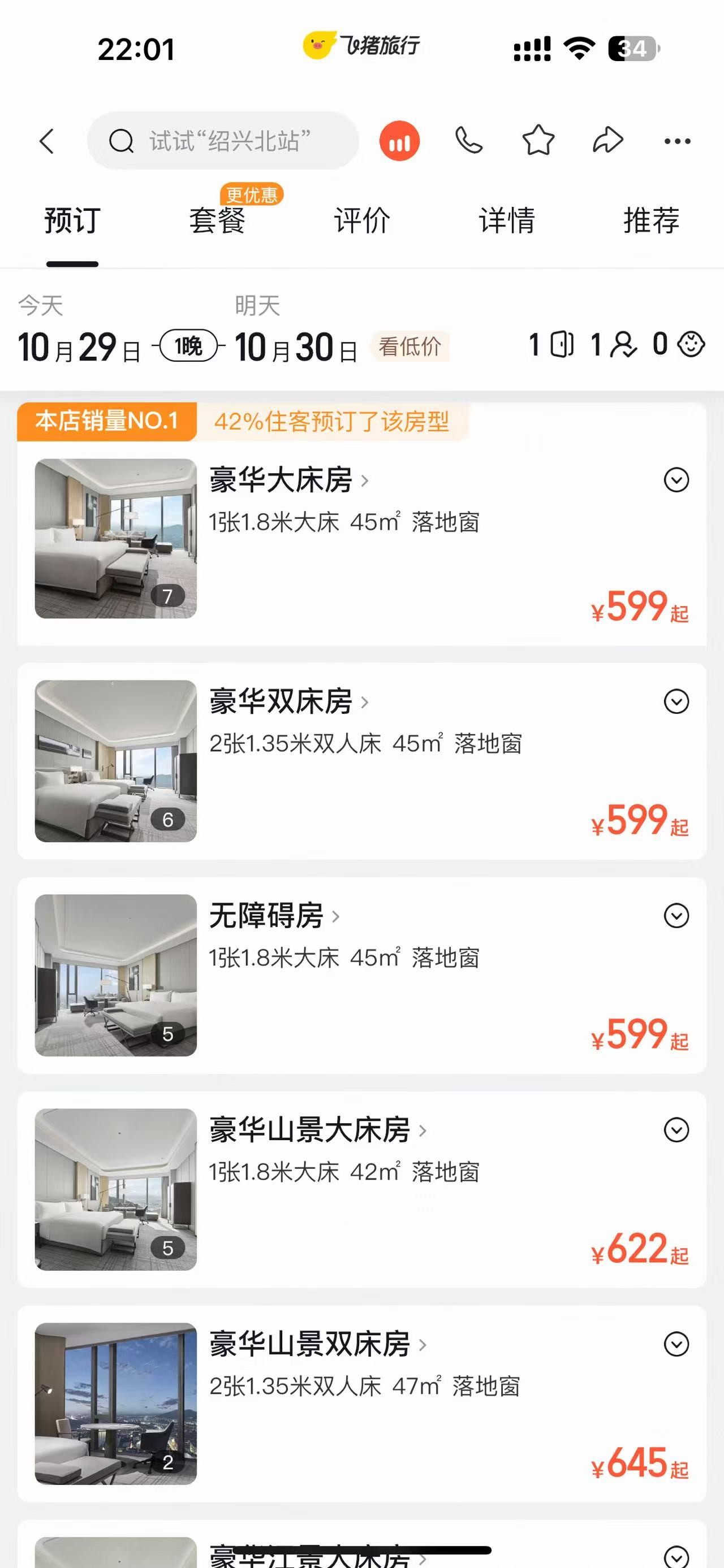724x1568 pixels.
Task: View photos of 豪华山景大床房
Action: 116,1189
